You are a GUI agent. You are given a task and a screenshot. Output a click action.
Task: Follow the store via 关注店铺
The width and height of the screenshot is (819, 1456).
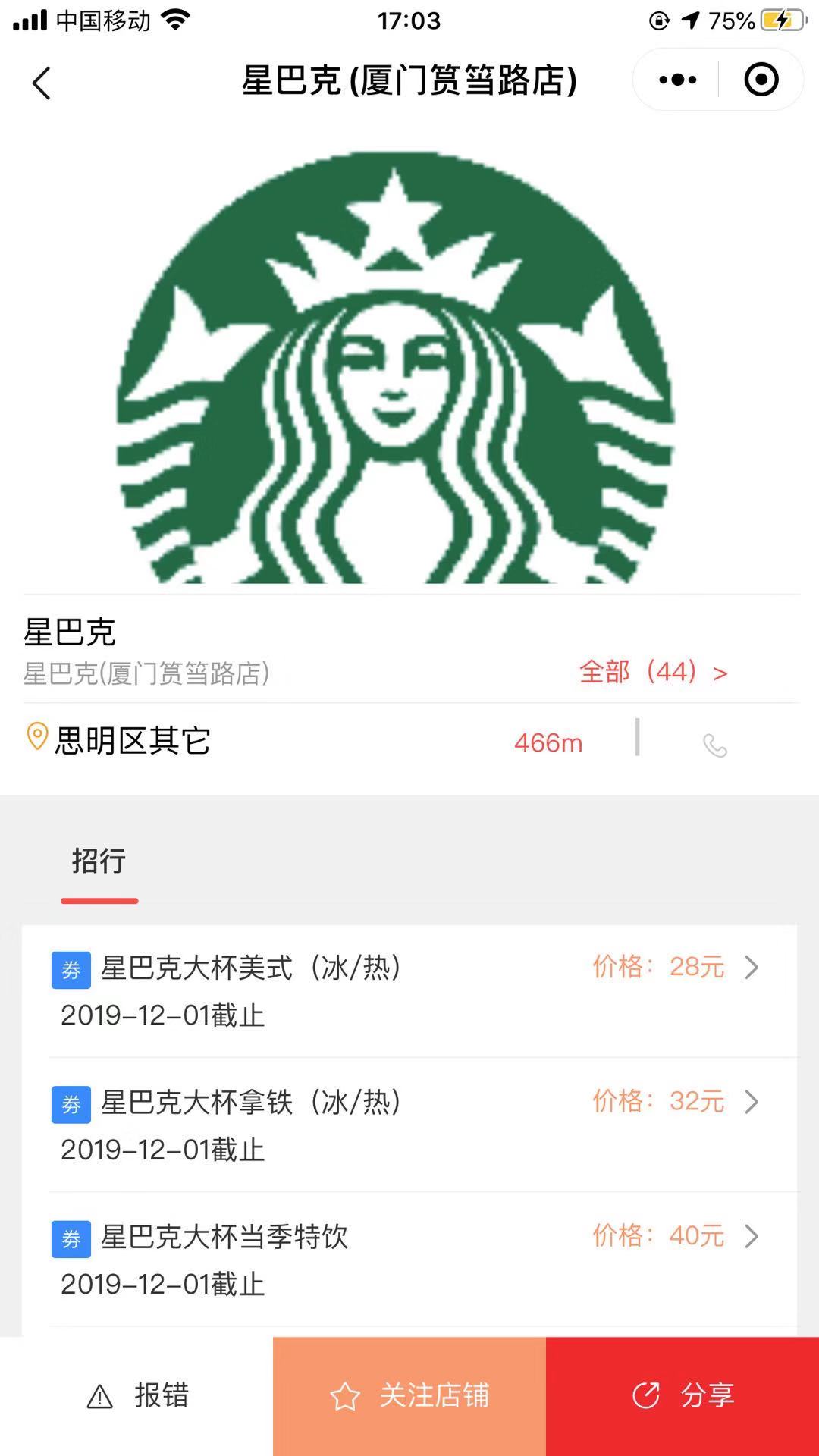(409, 1396)
